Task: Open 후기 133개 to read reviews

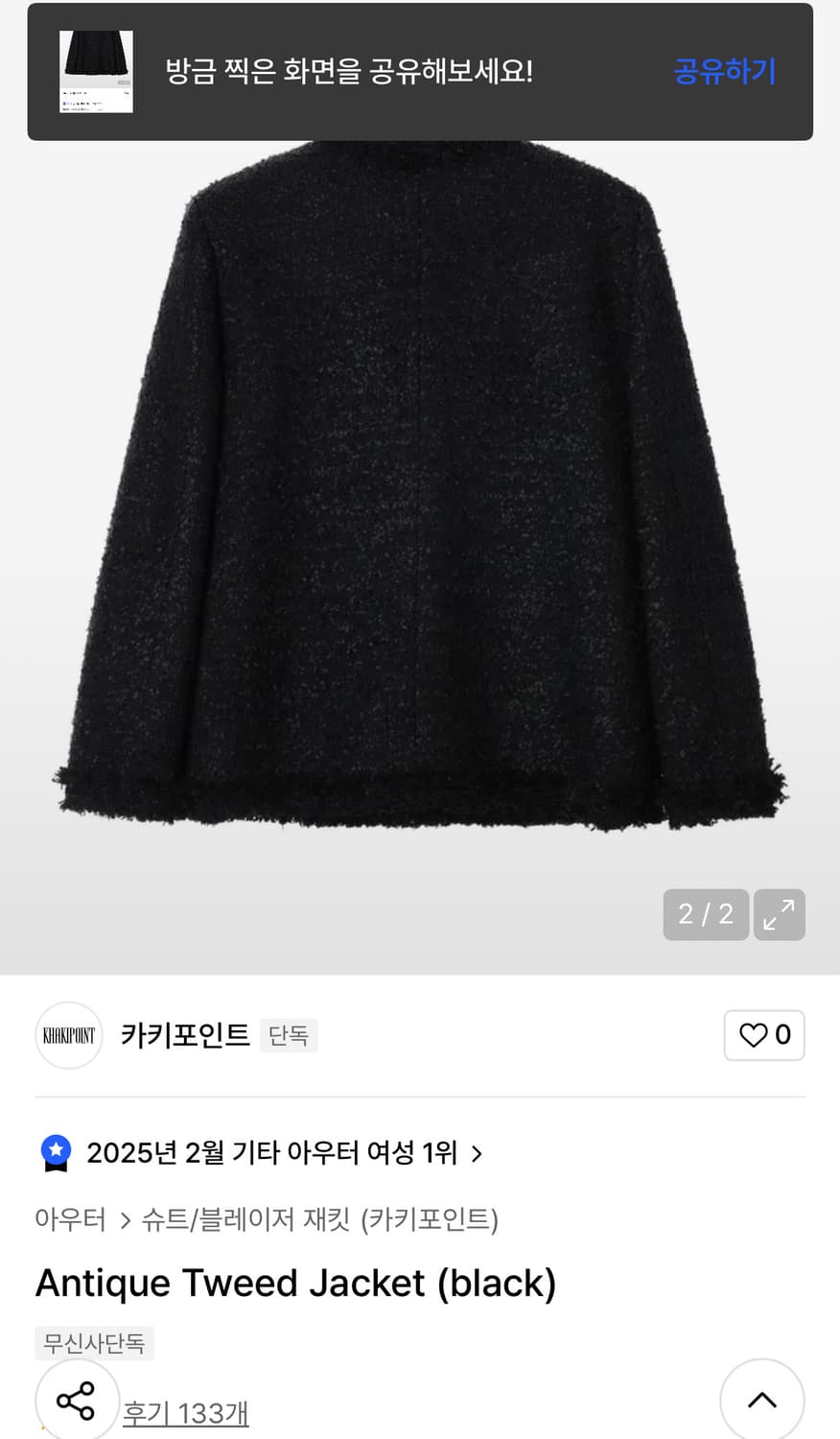Action: coord(186,1412)
